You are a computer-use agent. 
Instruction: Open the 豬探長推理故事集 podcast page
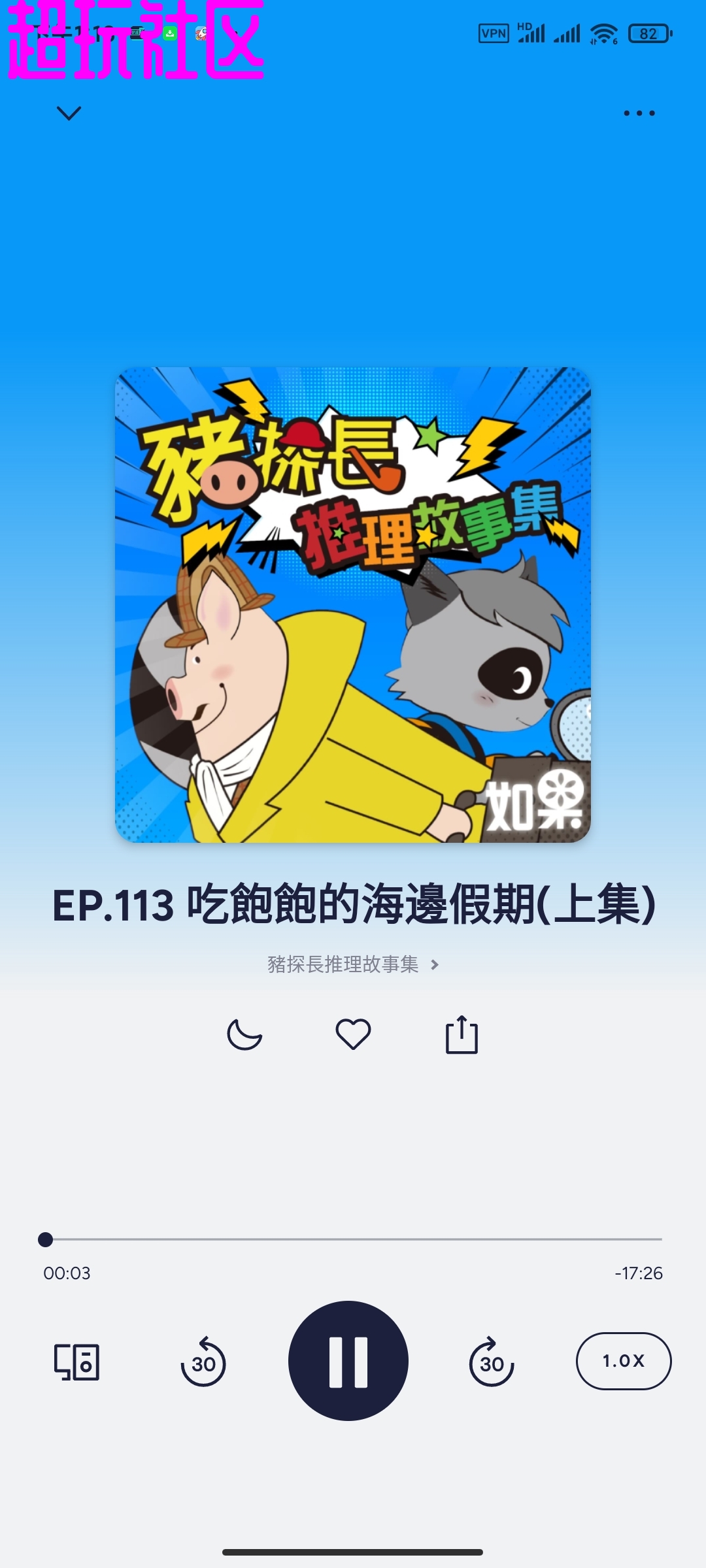click(x=352, y=964)
